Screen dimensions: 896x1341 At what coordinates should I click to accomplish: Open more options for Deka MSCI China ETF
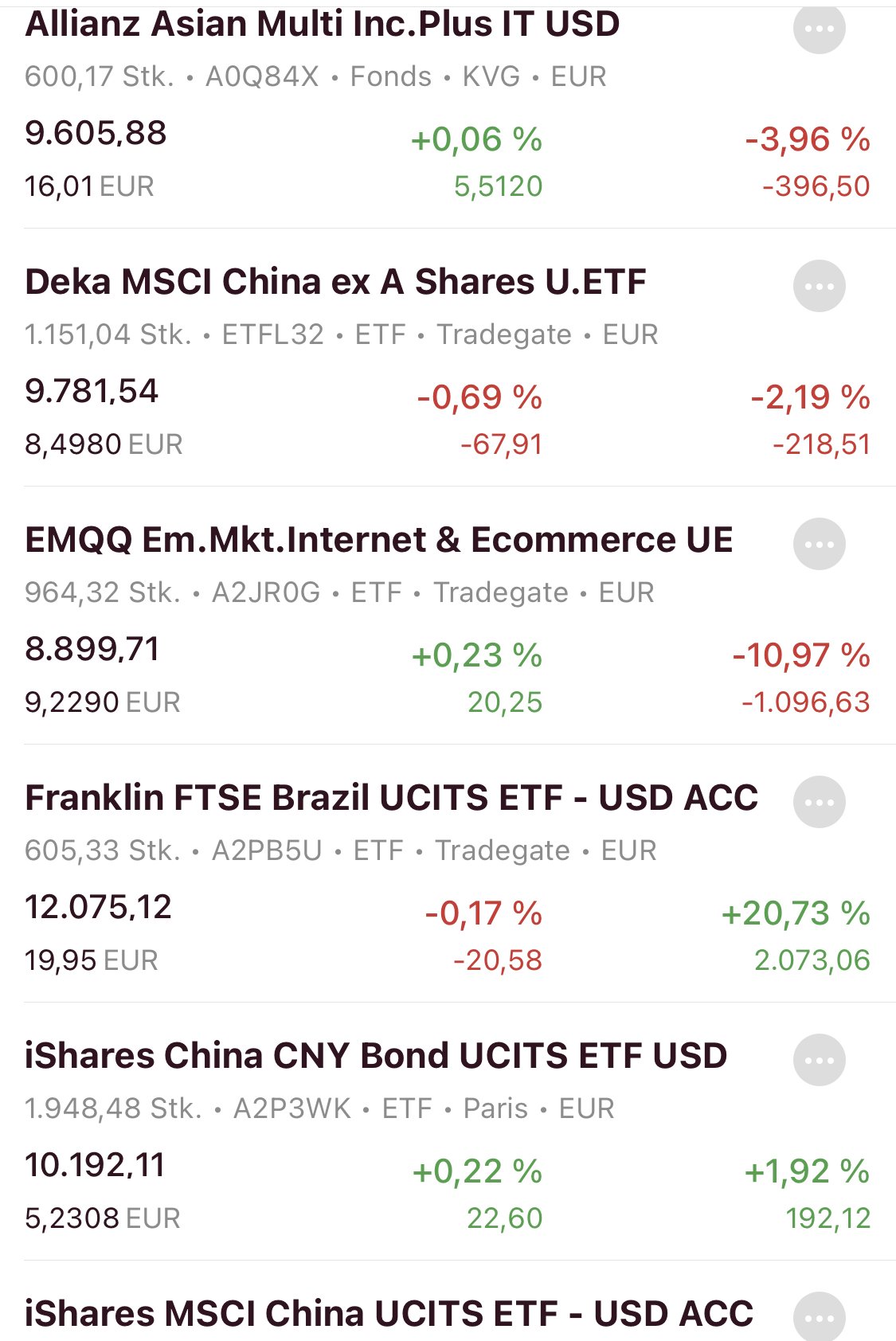(x=819, y=287)
